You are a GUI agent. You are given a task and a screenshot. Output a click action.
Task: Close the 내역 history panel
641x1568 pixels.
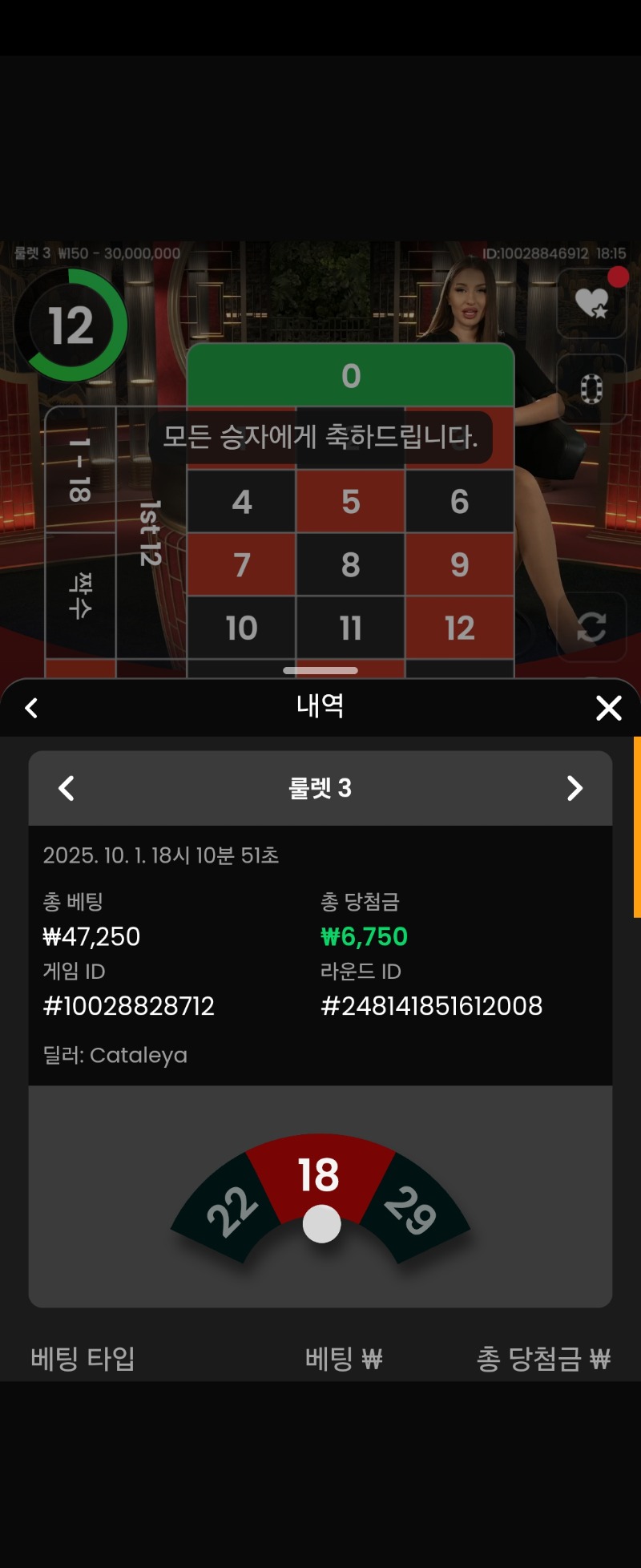click(608, 708)
